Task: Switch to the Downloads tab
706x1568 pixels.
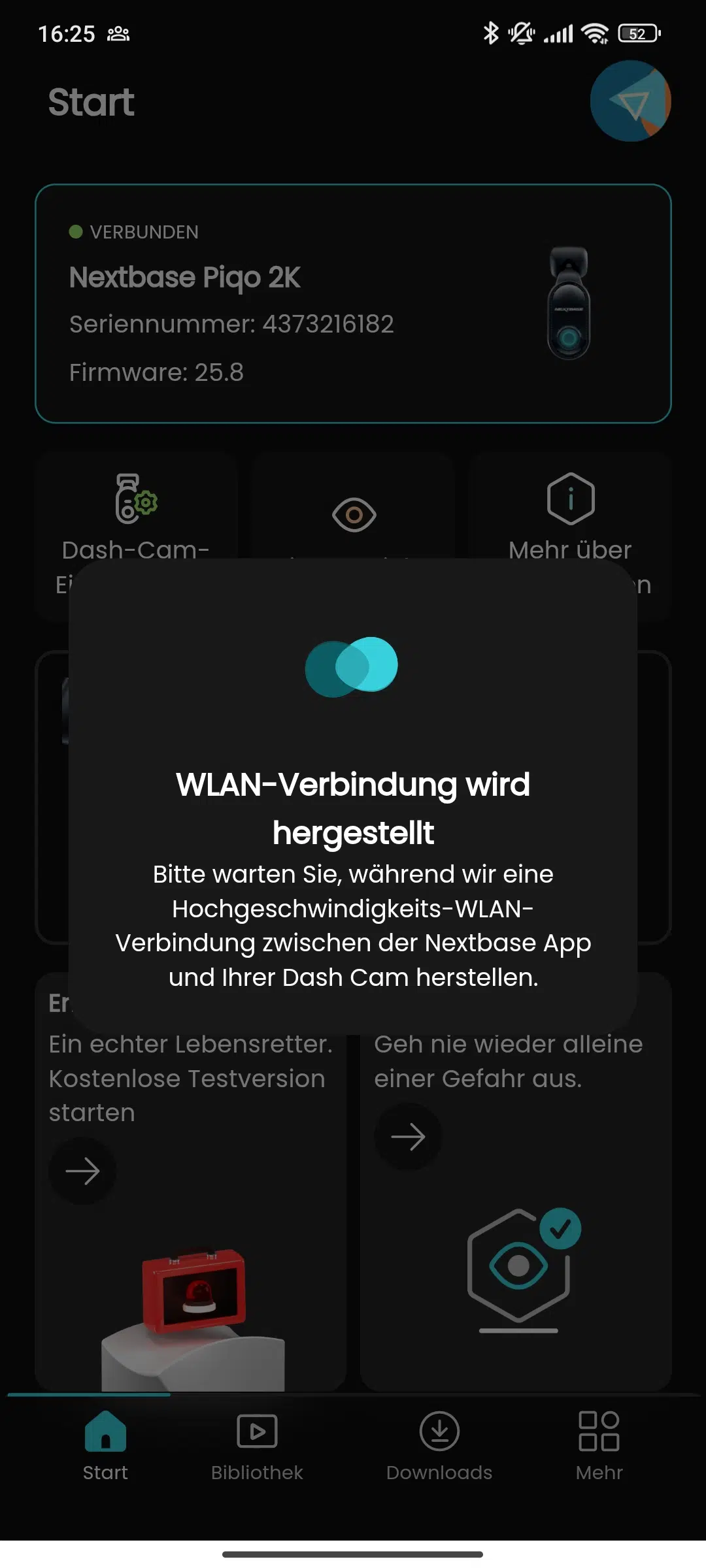Action: pos(439,1445)
